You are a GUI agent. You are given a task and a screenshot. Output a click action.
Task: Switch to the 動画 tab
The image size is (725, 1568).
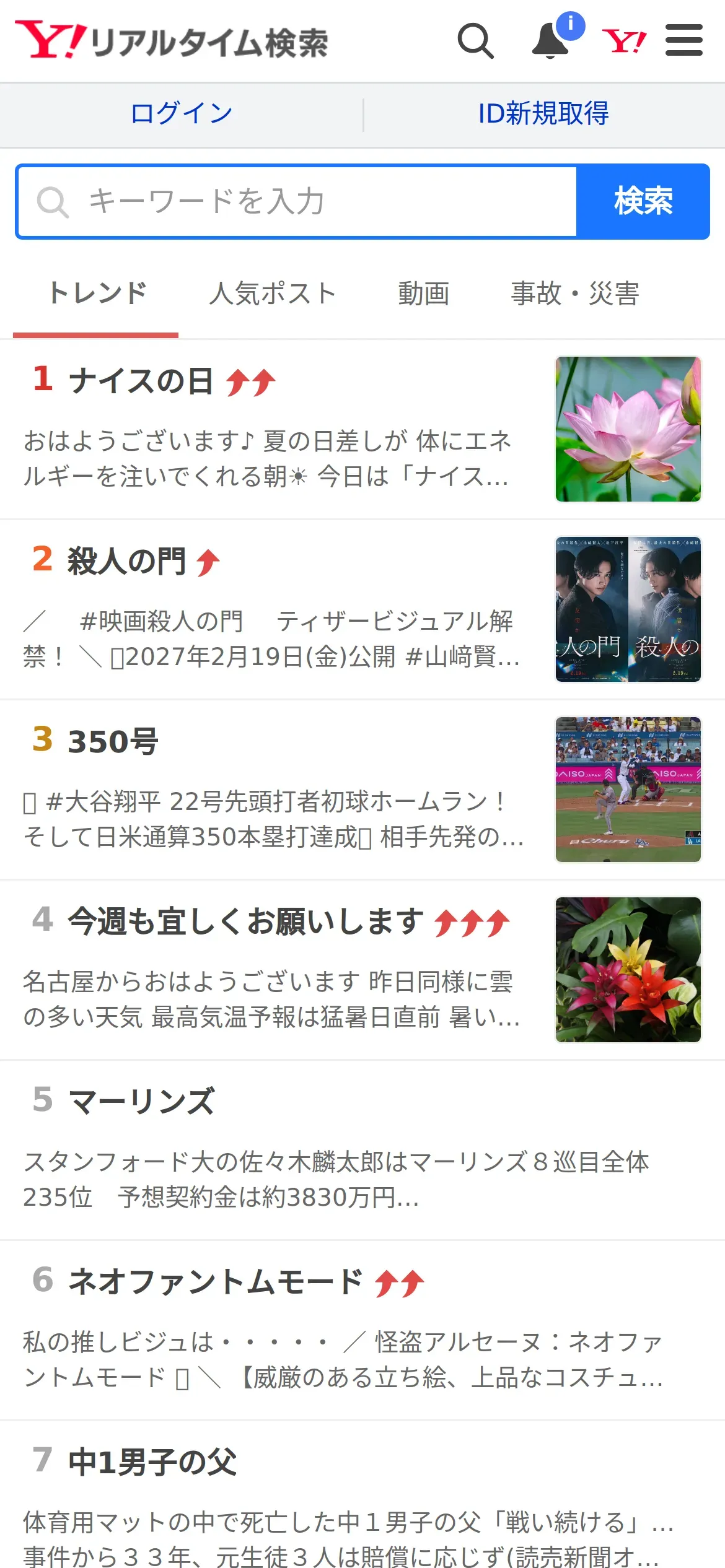coord(424,294)
